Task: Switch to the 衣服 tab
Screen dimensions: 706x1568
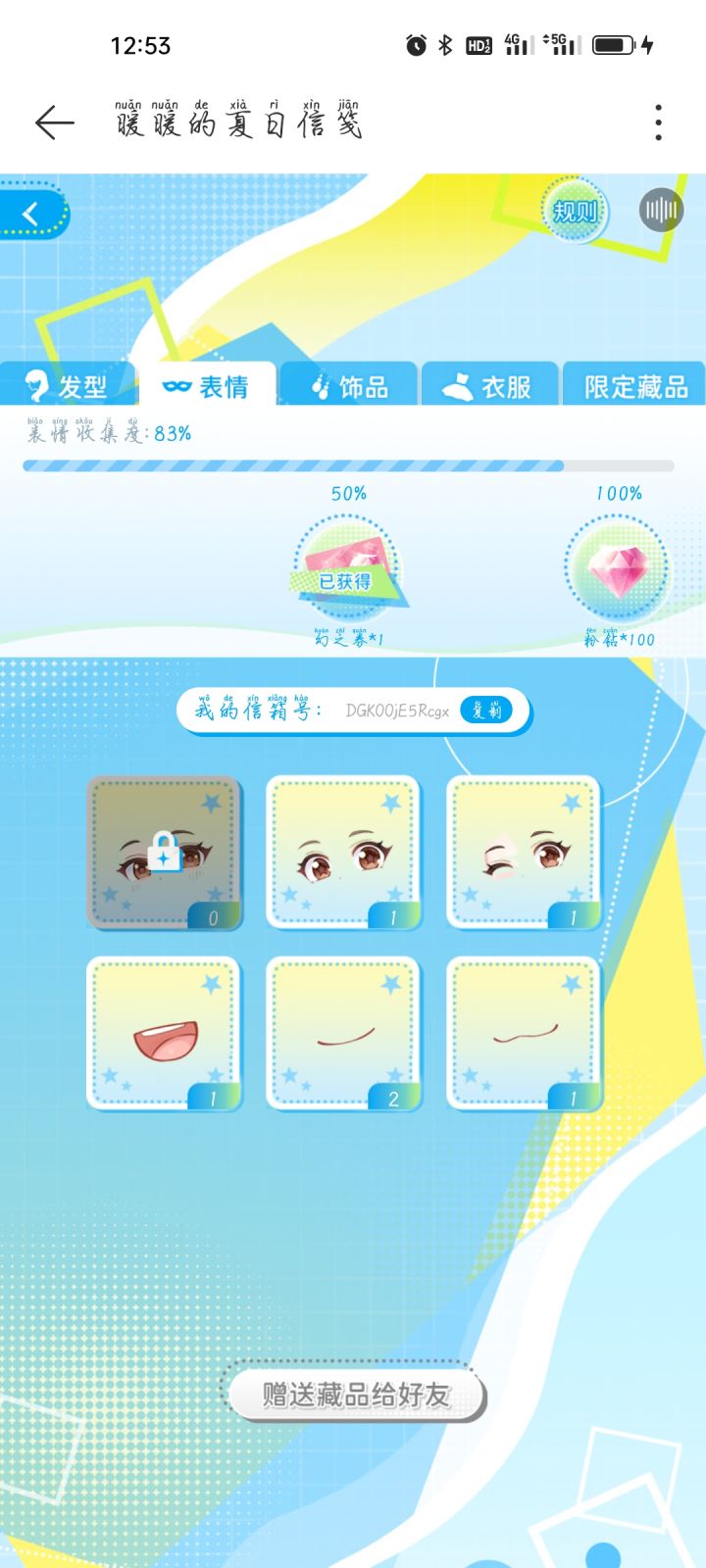Action: pyautogui.click(x=490, y=386)
